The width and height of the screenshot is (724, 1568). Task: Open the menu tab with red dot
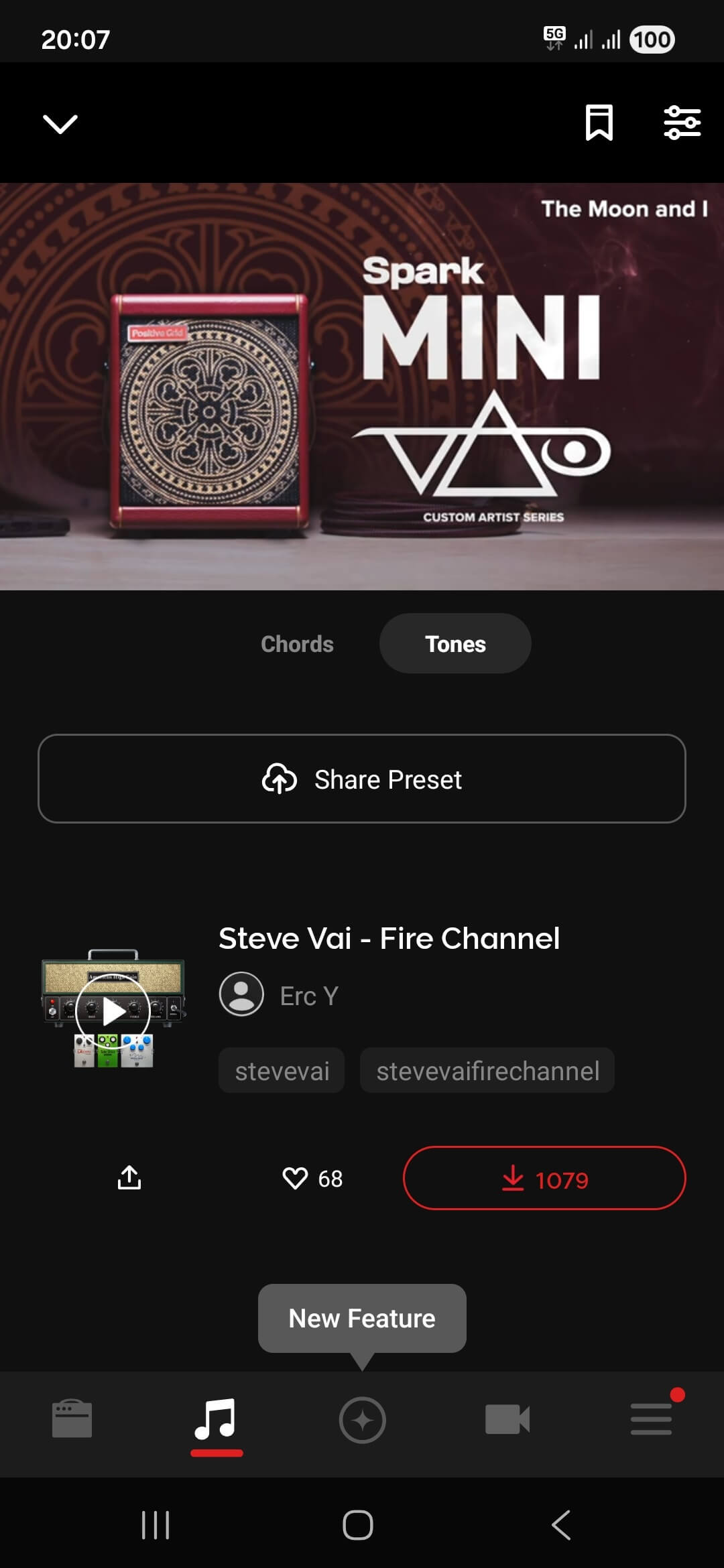coord(652,1419)
